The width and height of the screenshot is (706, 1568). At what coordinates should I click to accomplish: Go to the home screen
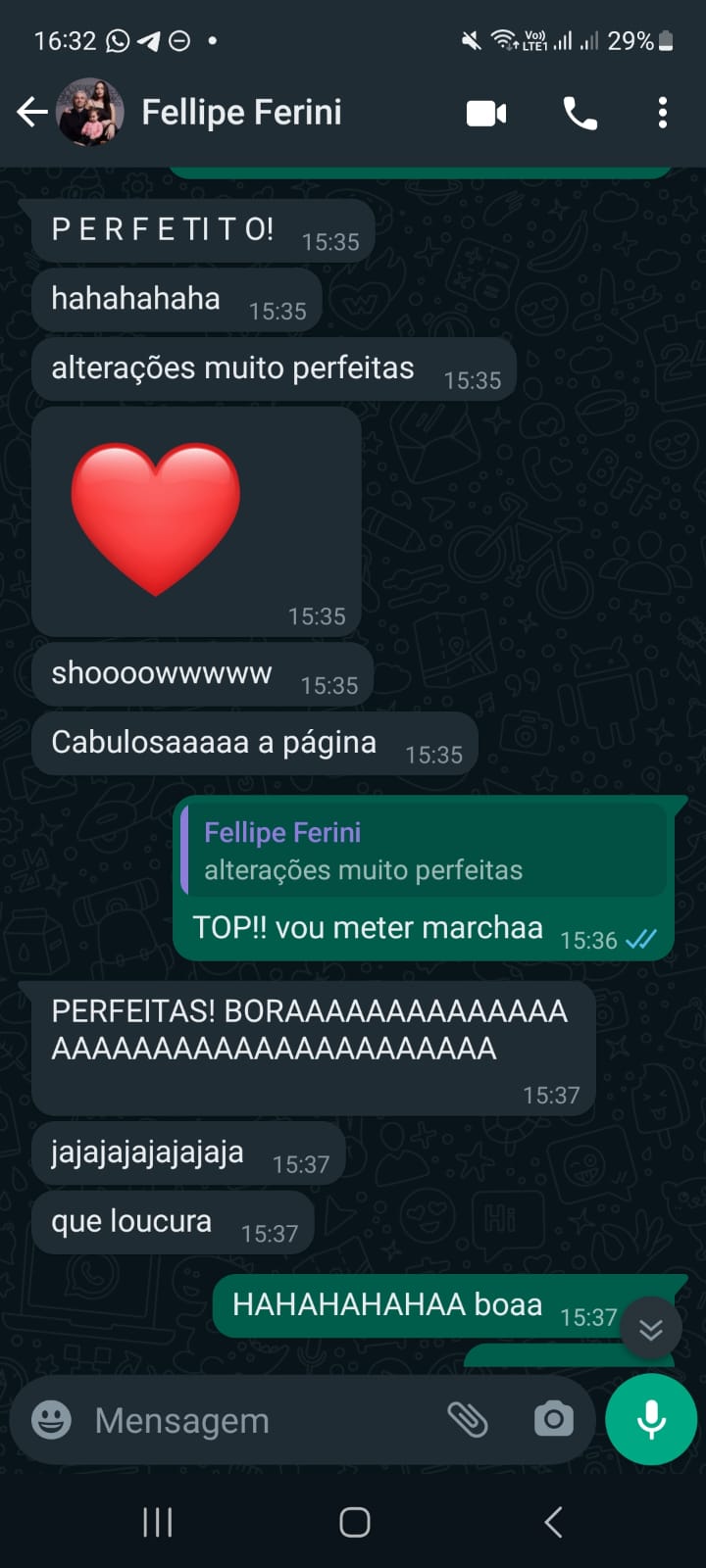click(x=354, y=1522)
